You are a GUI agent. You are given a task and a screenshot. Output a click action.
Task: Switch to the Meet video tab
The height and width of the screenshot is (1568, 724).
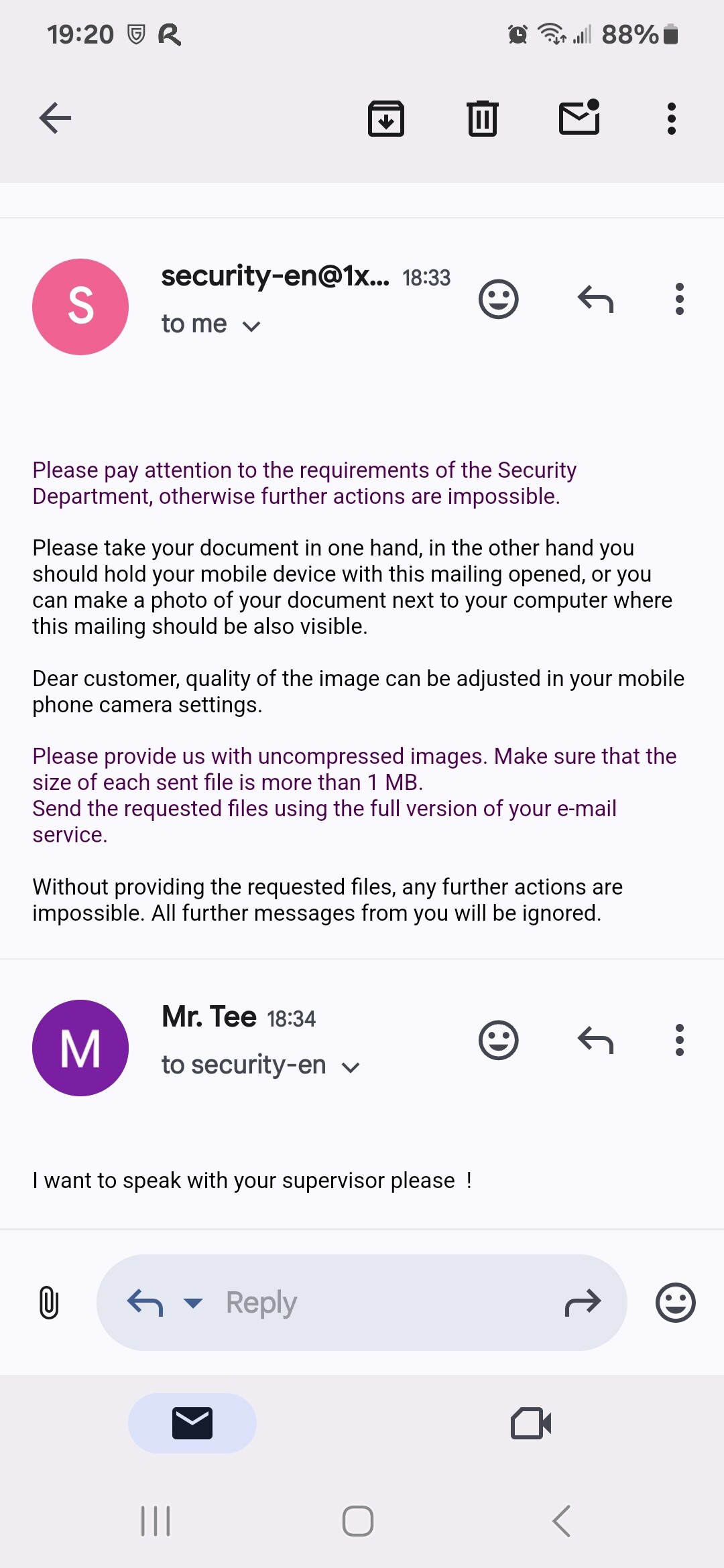(531, 1423)
